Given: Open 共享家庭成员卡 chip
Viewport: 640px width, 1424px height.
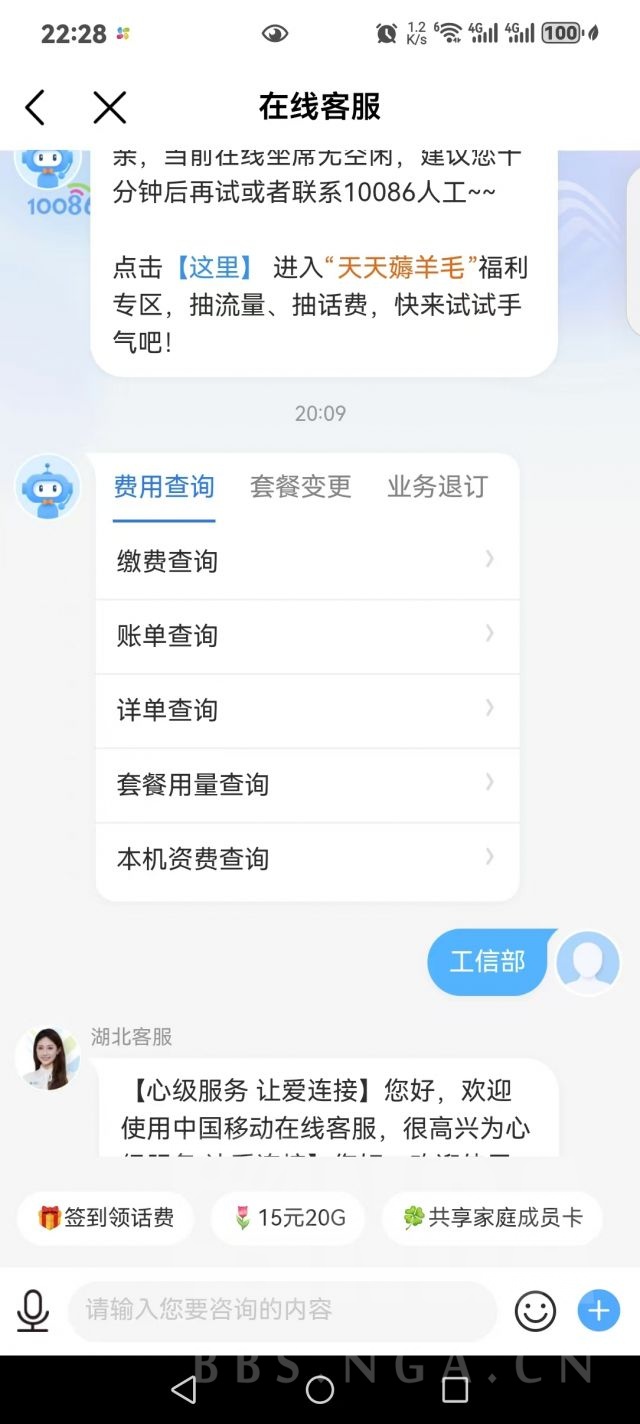Looking at the screenshot, I should coord(491,1217).
